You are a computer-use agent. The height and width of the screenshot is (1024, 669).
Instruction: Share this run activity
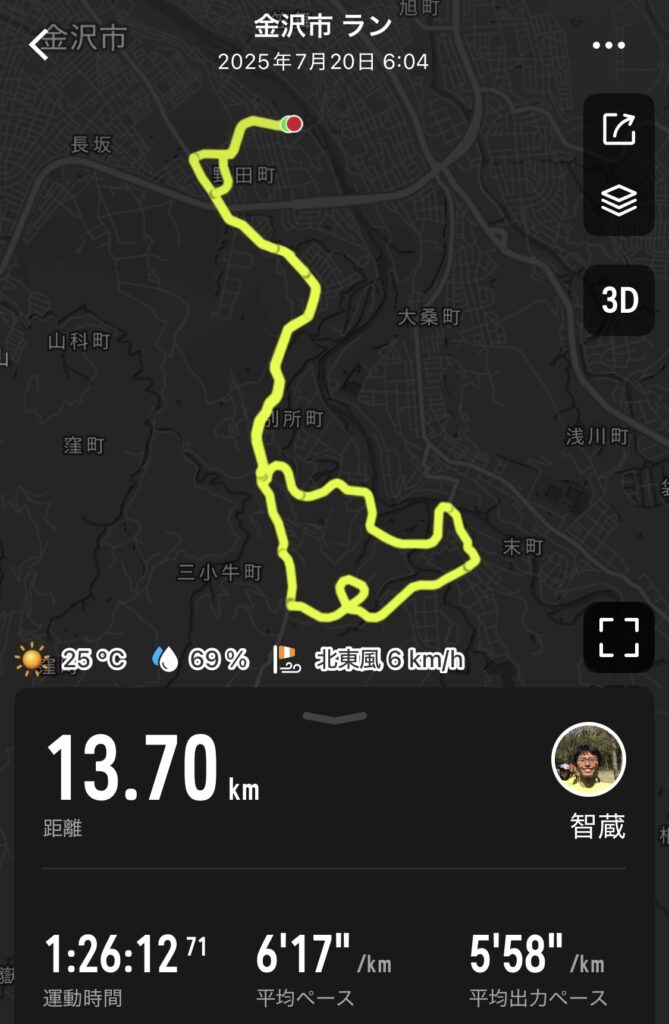click(x=619, y=130)
